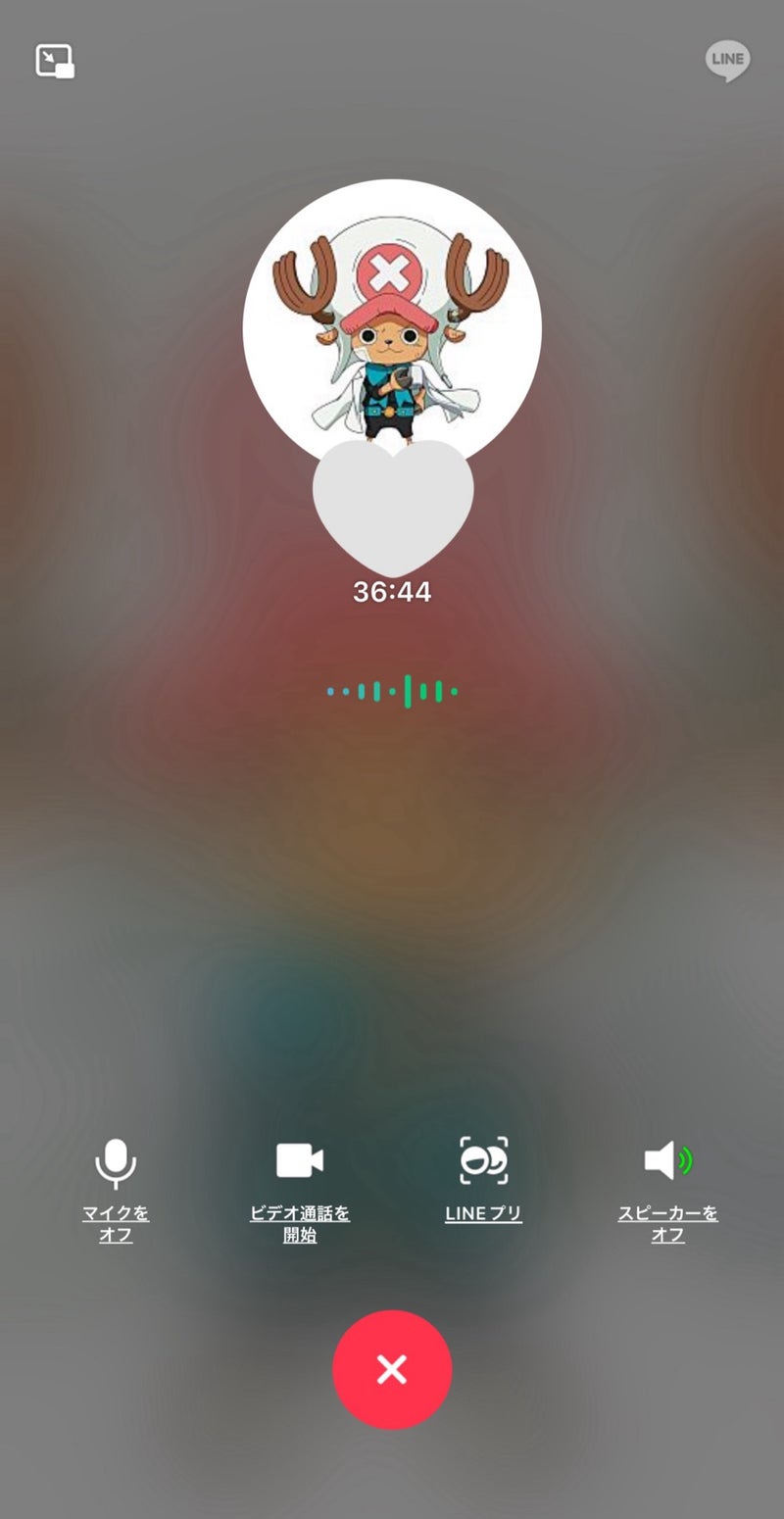Start a video call
This screenshot has height=1519, width=784.
click(x=300, y=1161)
